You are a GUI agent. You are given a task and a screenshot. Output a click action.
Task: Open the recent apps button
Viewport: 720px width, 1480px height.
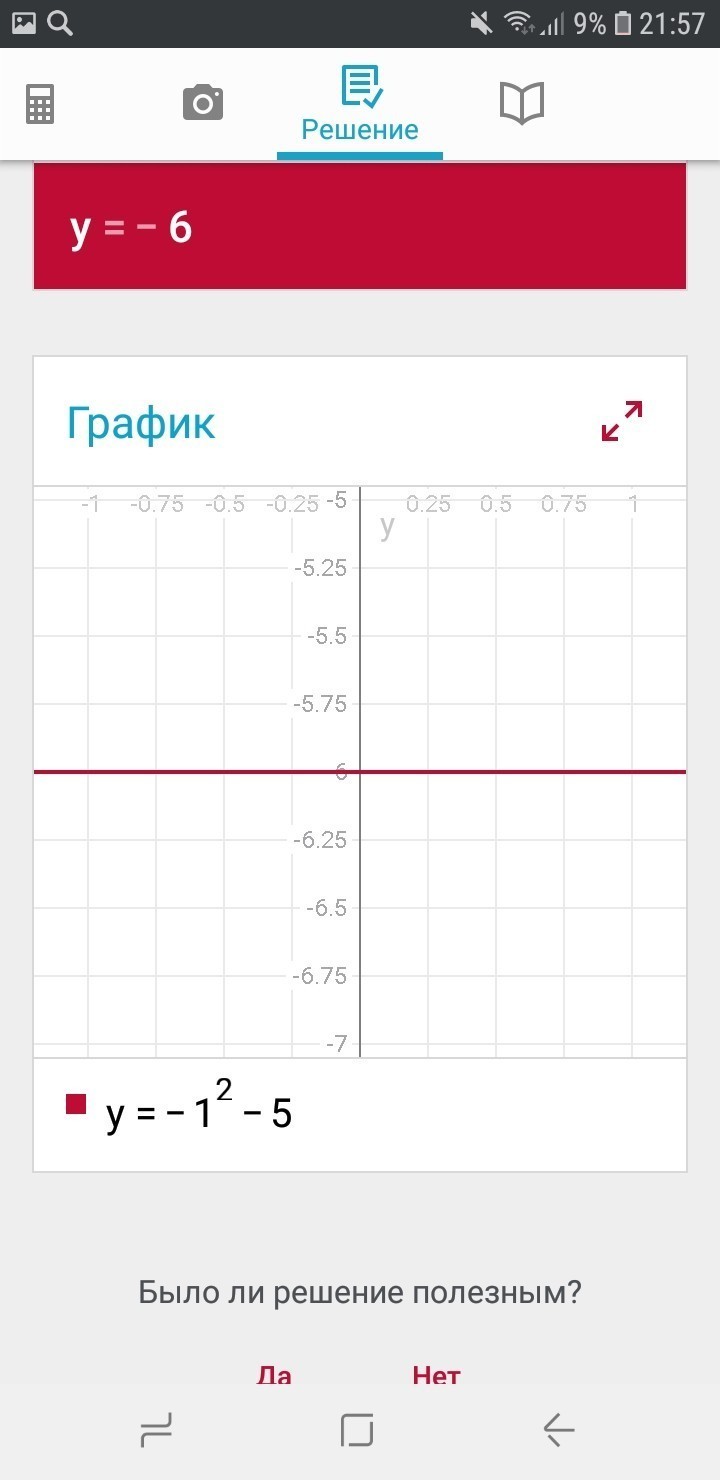pos(157,1431)
